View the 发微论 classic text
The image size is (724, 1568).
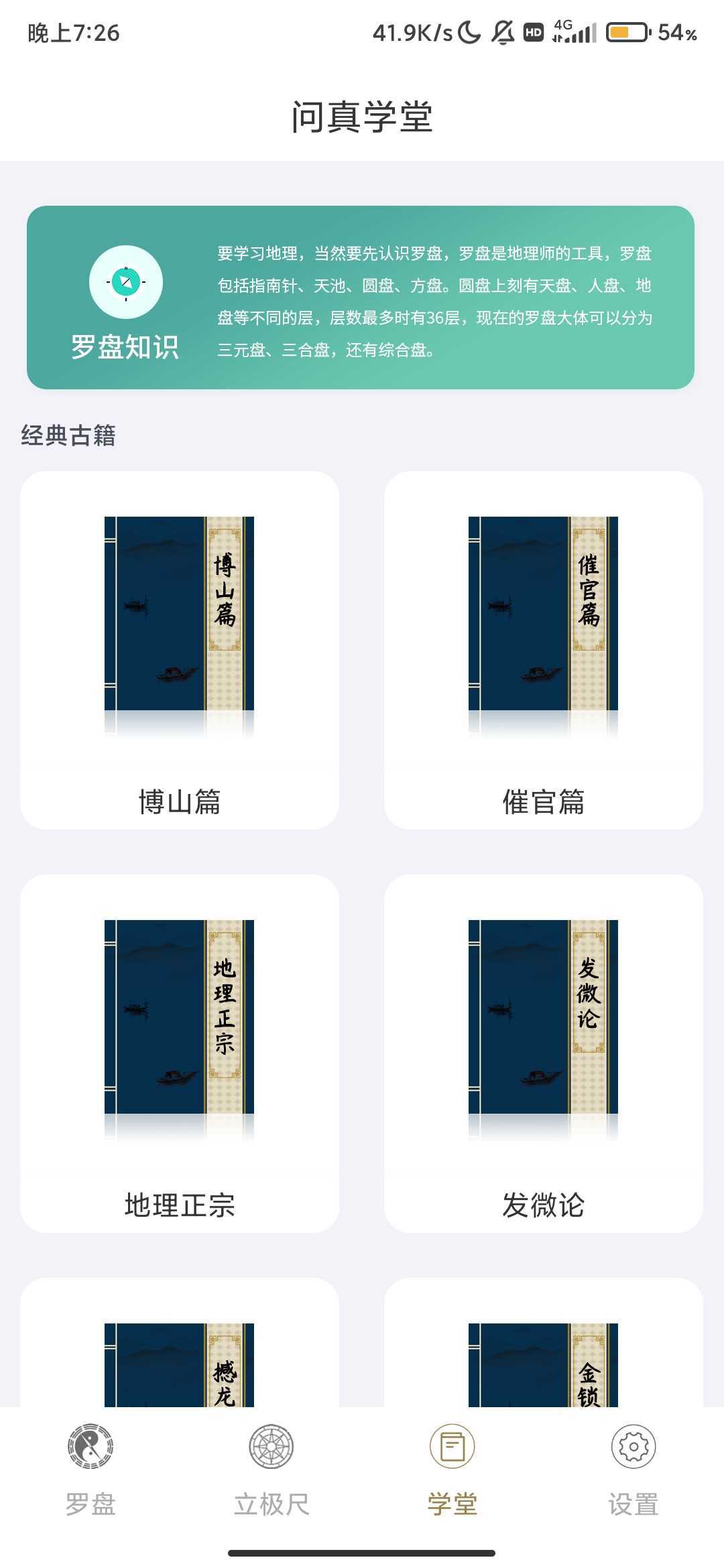(543, 1053)
